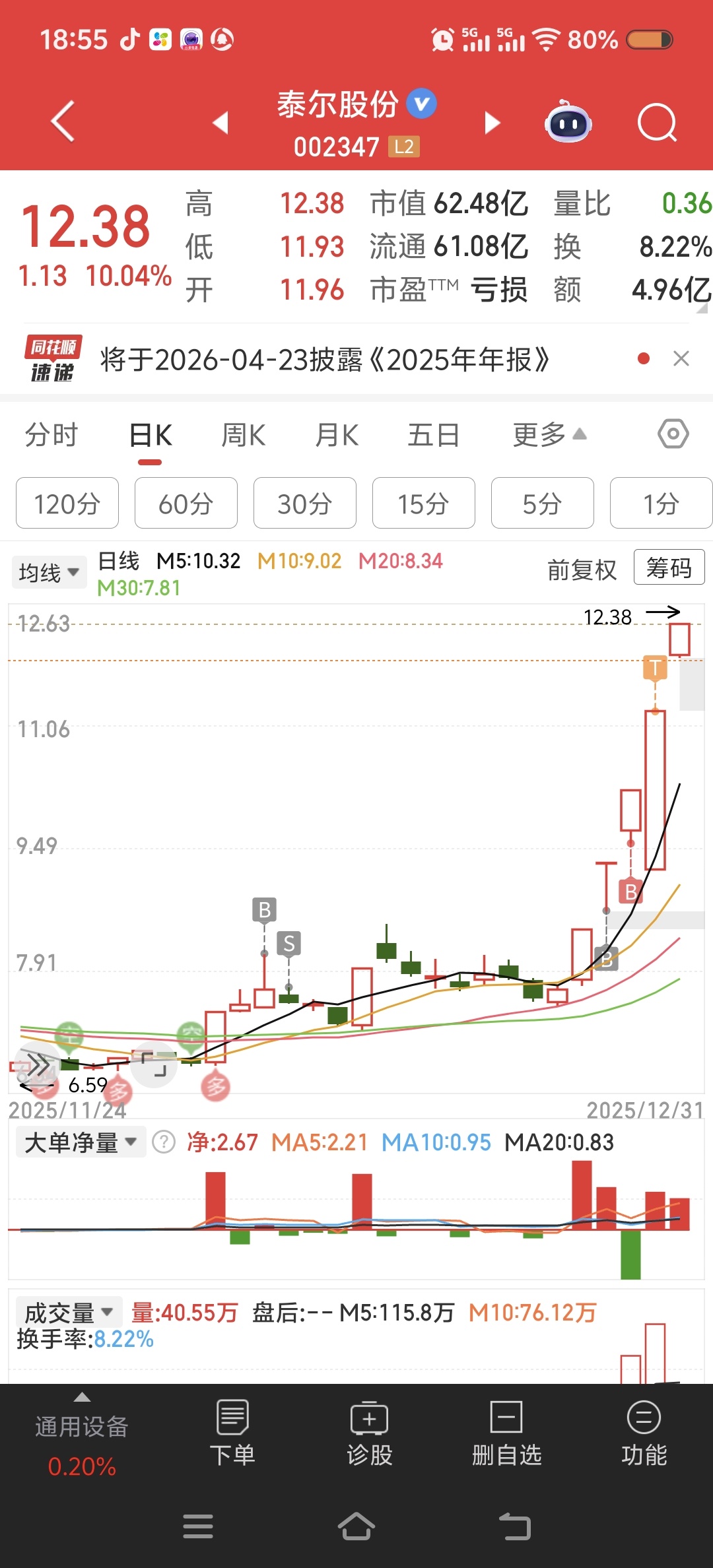Screen dimensions: 713x1568
Task: Open the stock search
Action: point(657,123)
